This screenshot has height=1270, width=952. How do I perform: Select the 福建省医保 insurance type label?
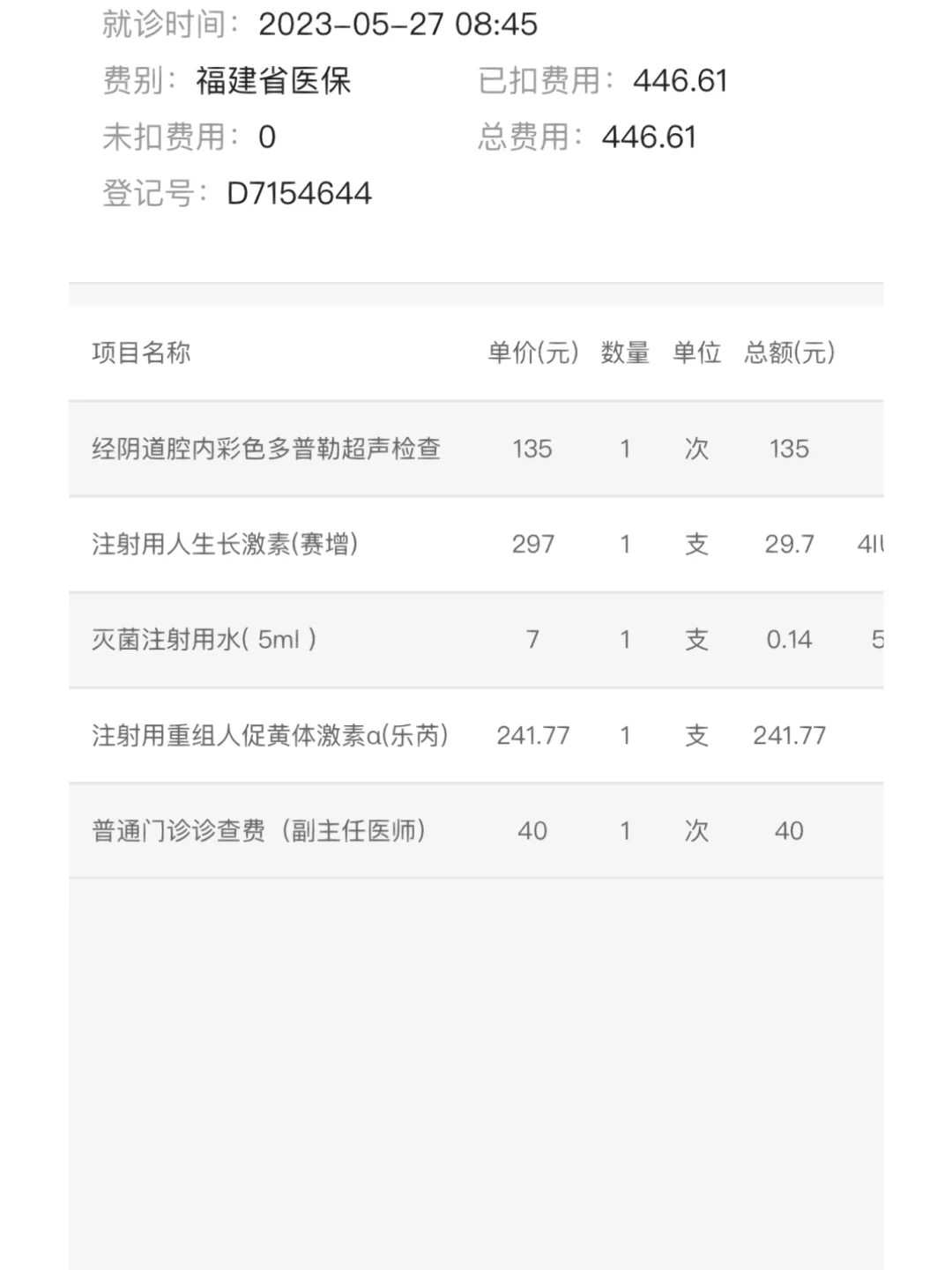[273, 80]
